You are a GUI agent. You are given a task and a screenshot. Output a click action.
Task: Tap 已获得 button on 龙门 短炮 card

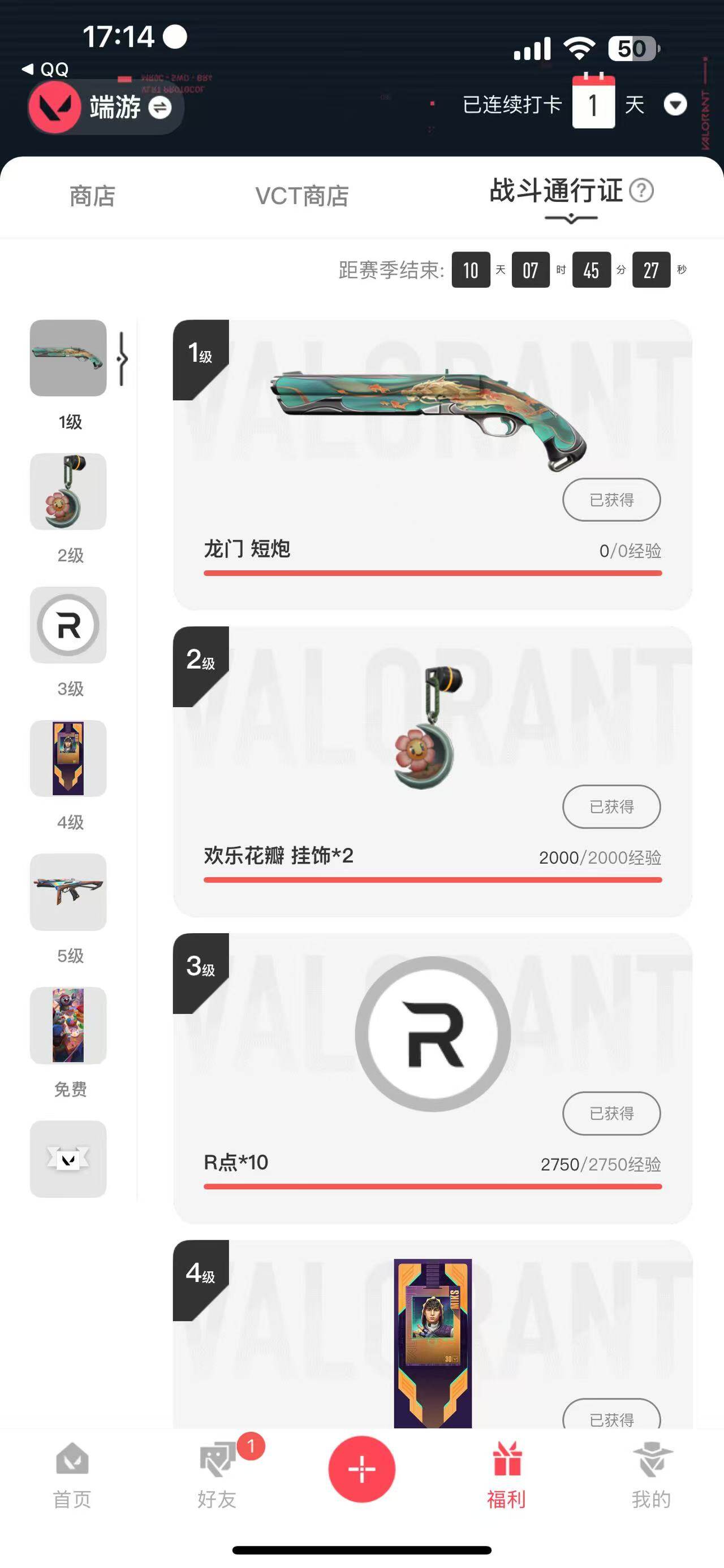coord(611,500)
